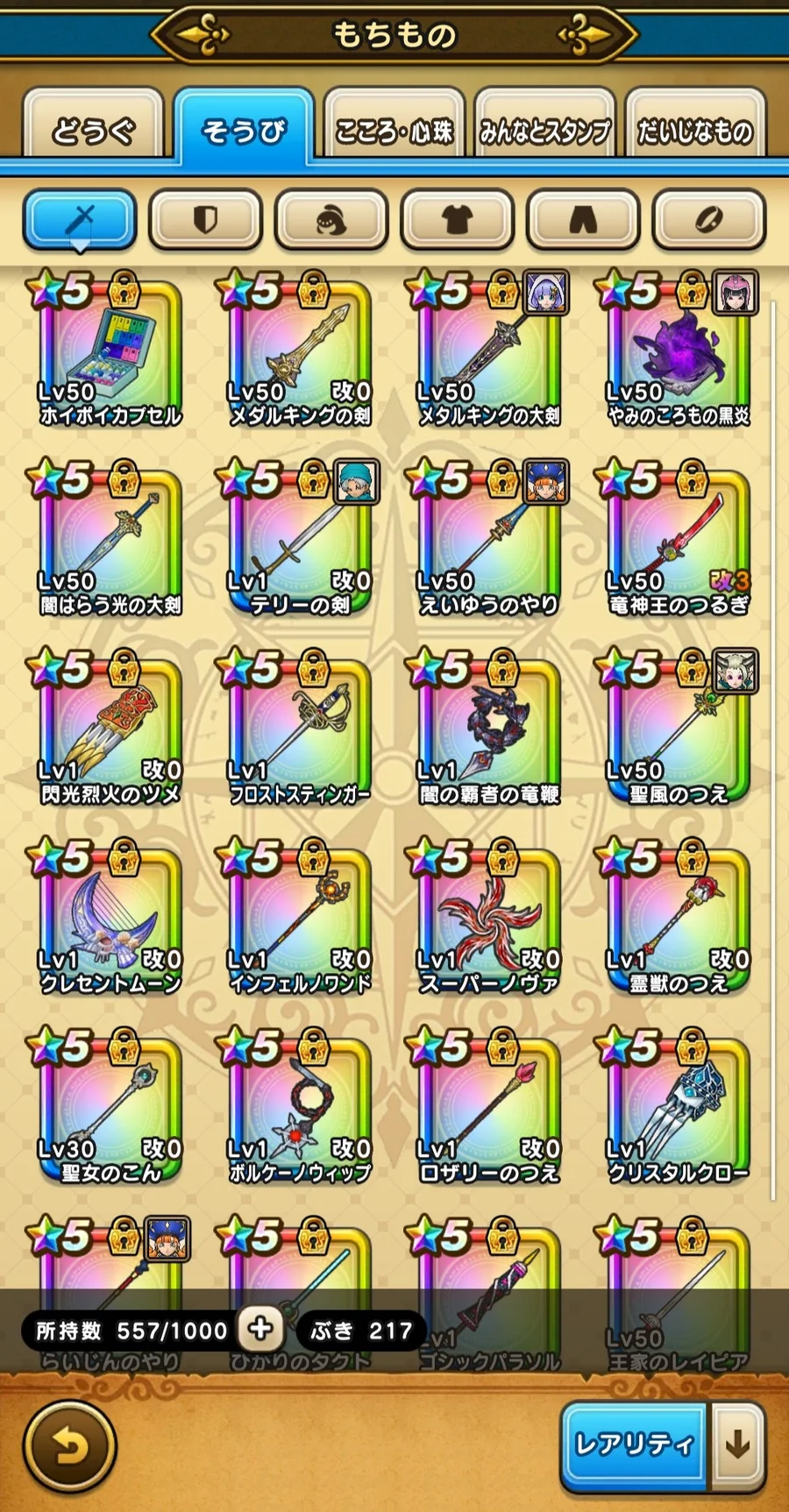
Task: Switch to the どうぐ tab
Action: (93, 129)
